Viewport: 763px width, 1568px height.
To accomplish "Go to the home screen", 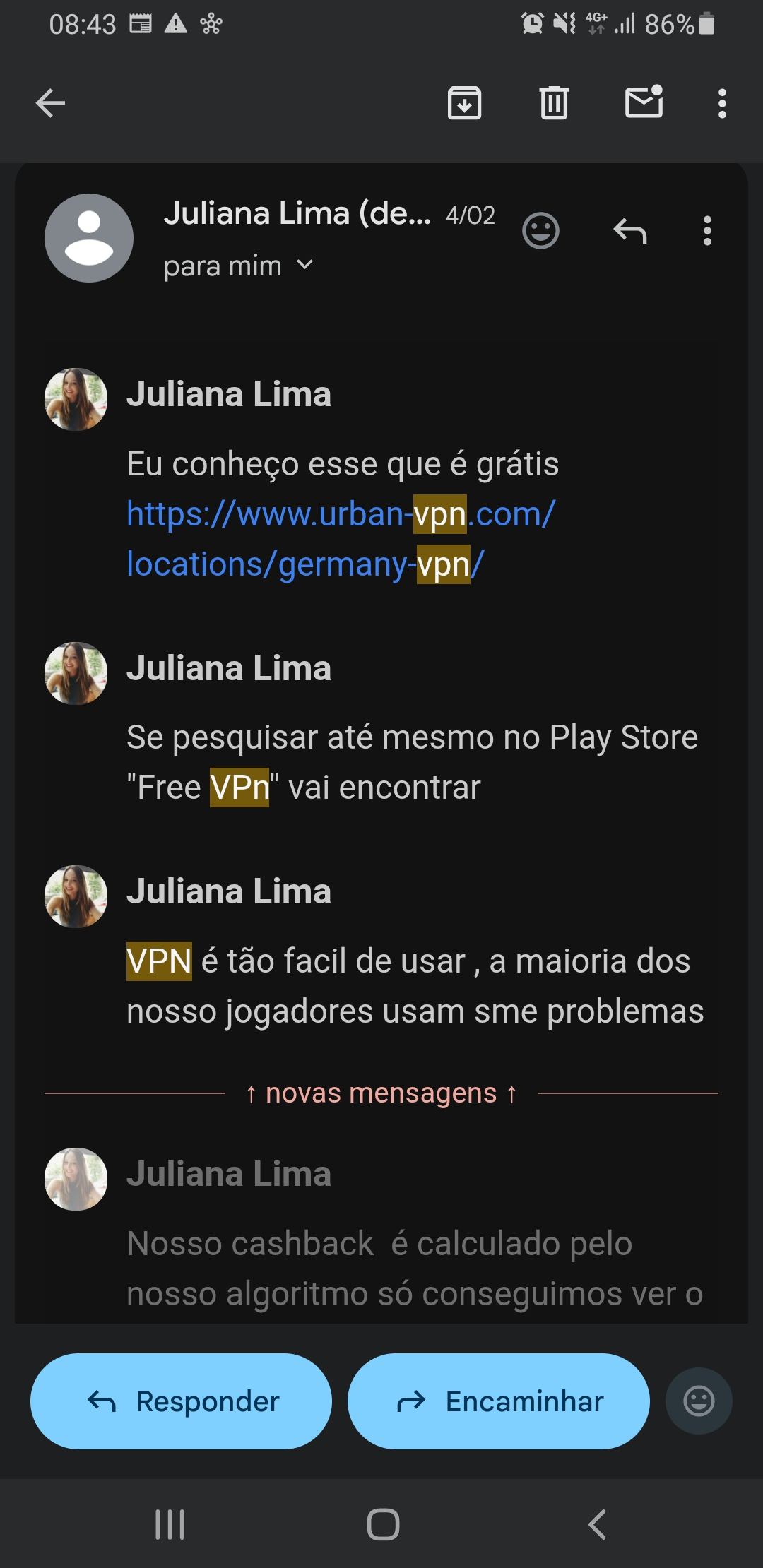I will (x=383, y=1524).
